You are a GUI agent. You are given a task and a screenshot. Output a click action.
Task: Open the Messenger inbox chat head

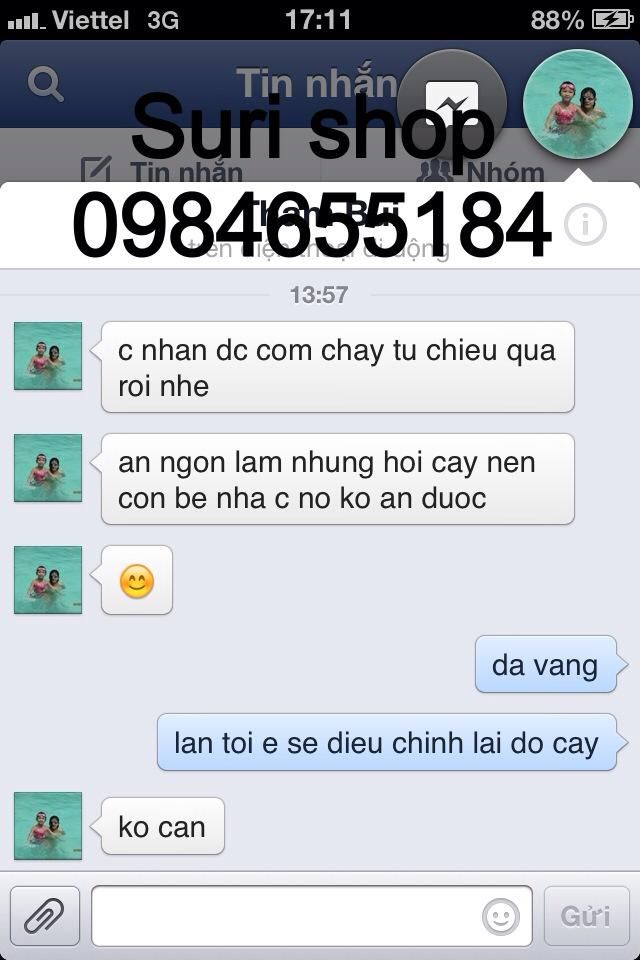click(452, 102)
